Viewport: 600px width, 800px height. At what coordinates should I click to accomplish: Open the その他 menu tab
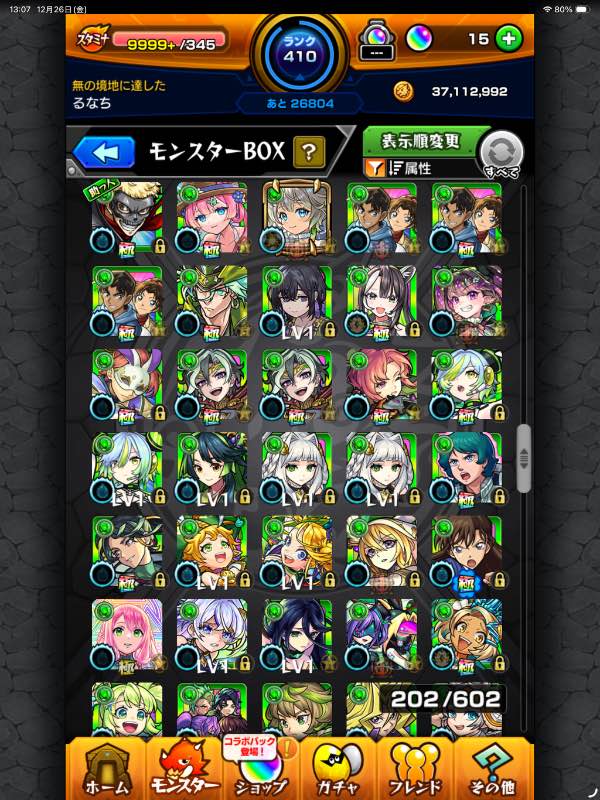click(x=493, y=770)
